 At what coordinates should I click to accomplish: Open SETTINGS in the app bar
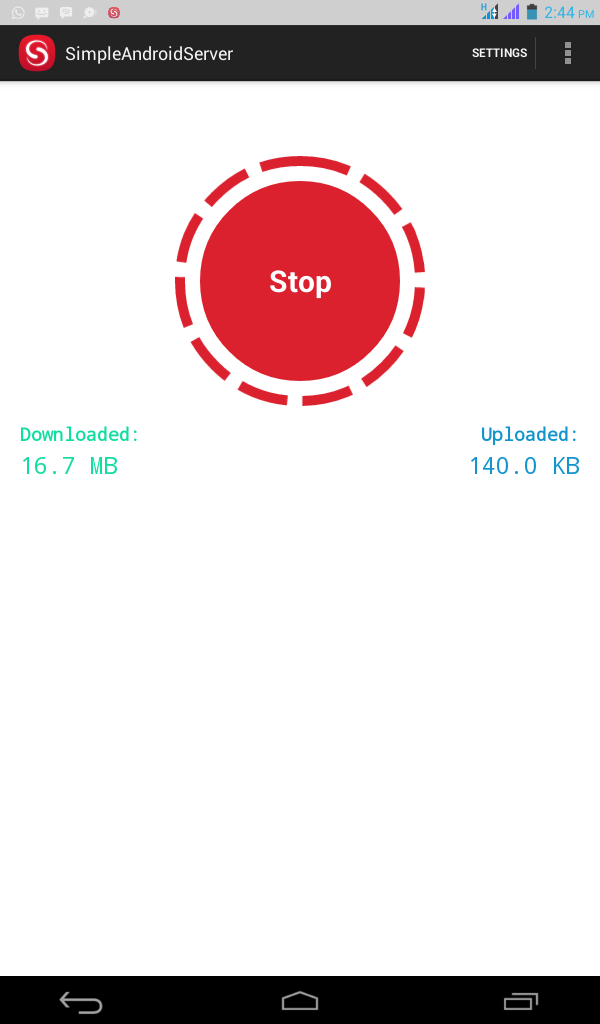(499, 53)
